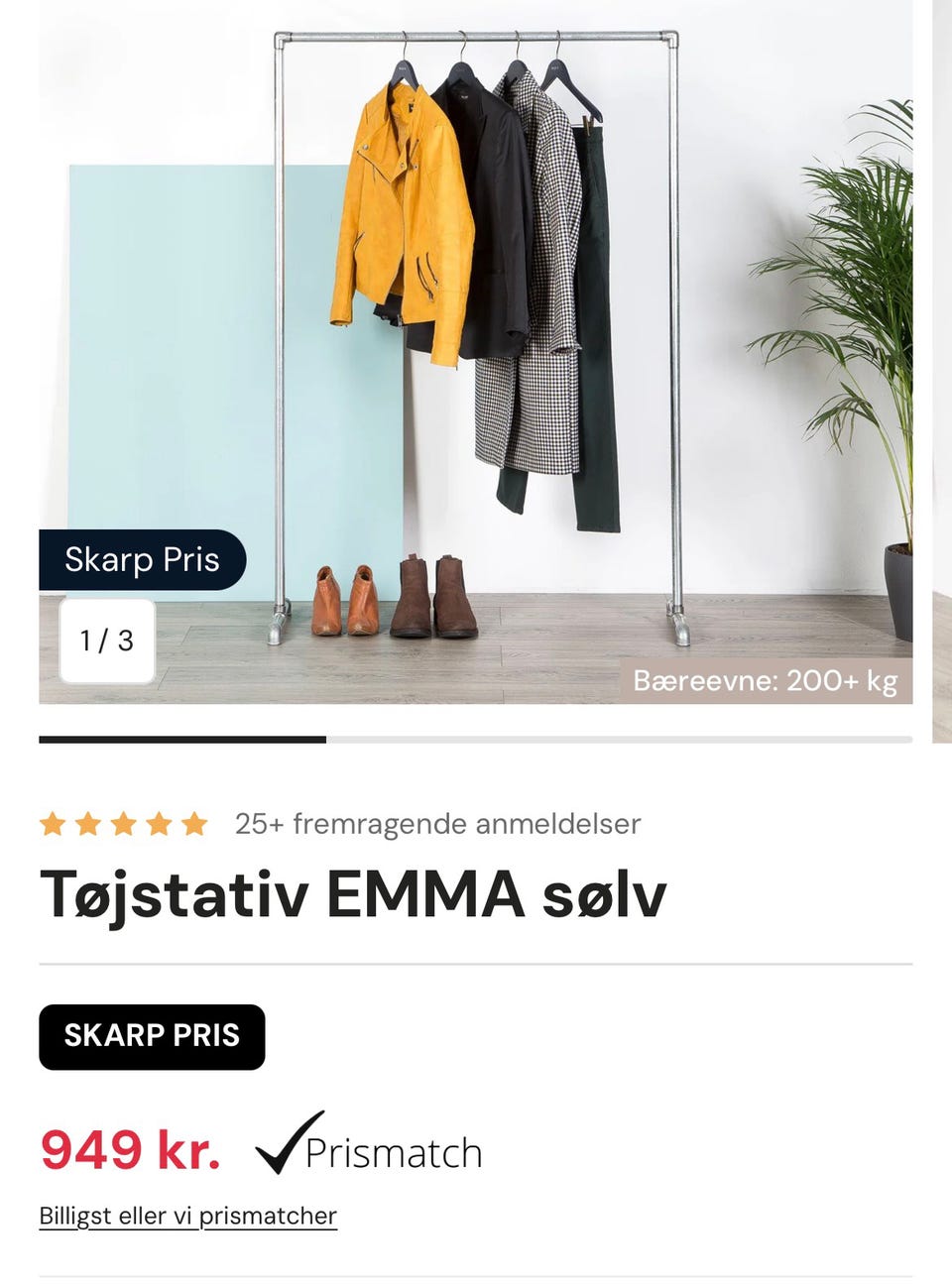The image size is (952, 1285).
Task: Click Billigst eller vi prismatcher
Action: click(187, 1215)
